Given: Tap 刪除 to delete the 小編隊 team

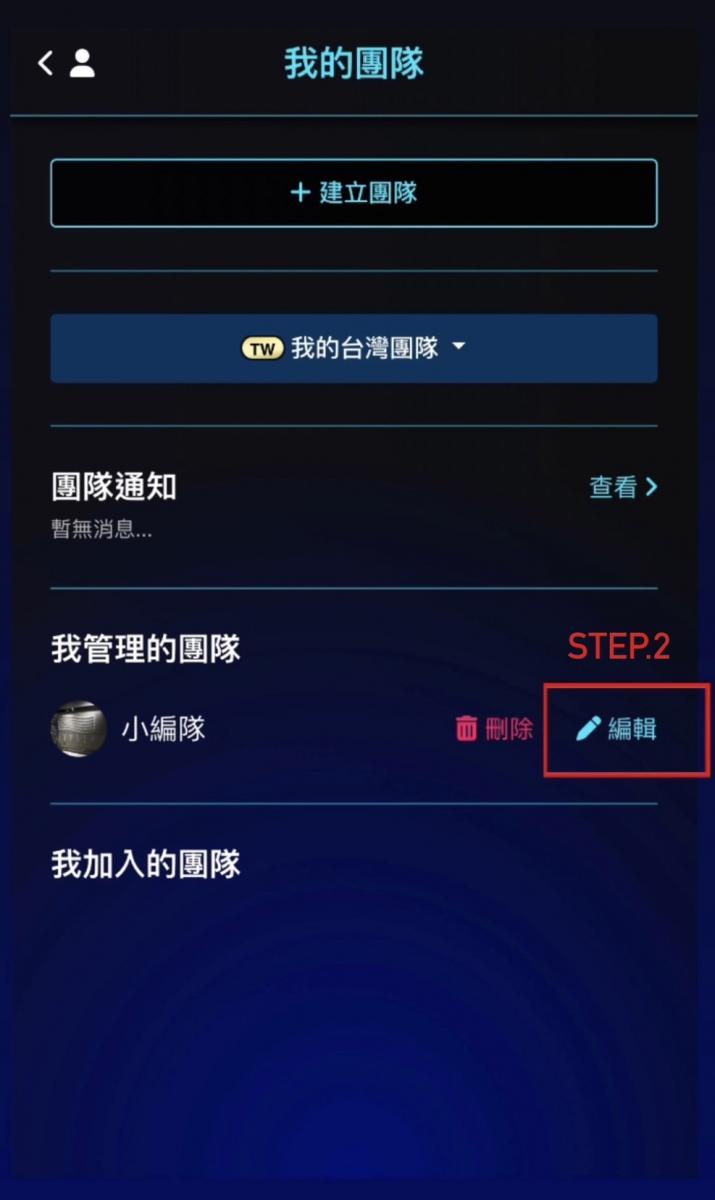Looking at the screenshot, I should coord(494,729).
